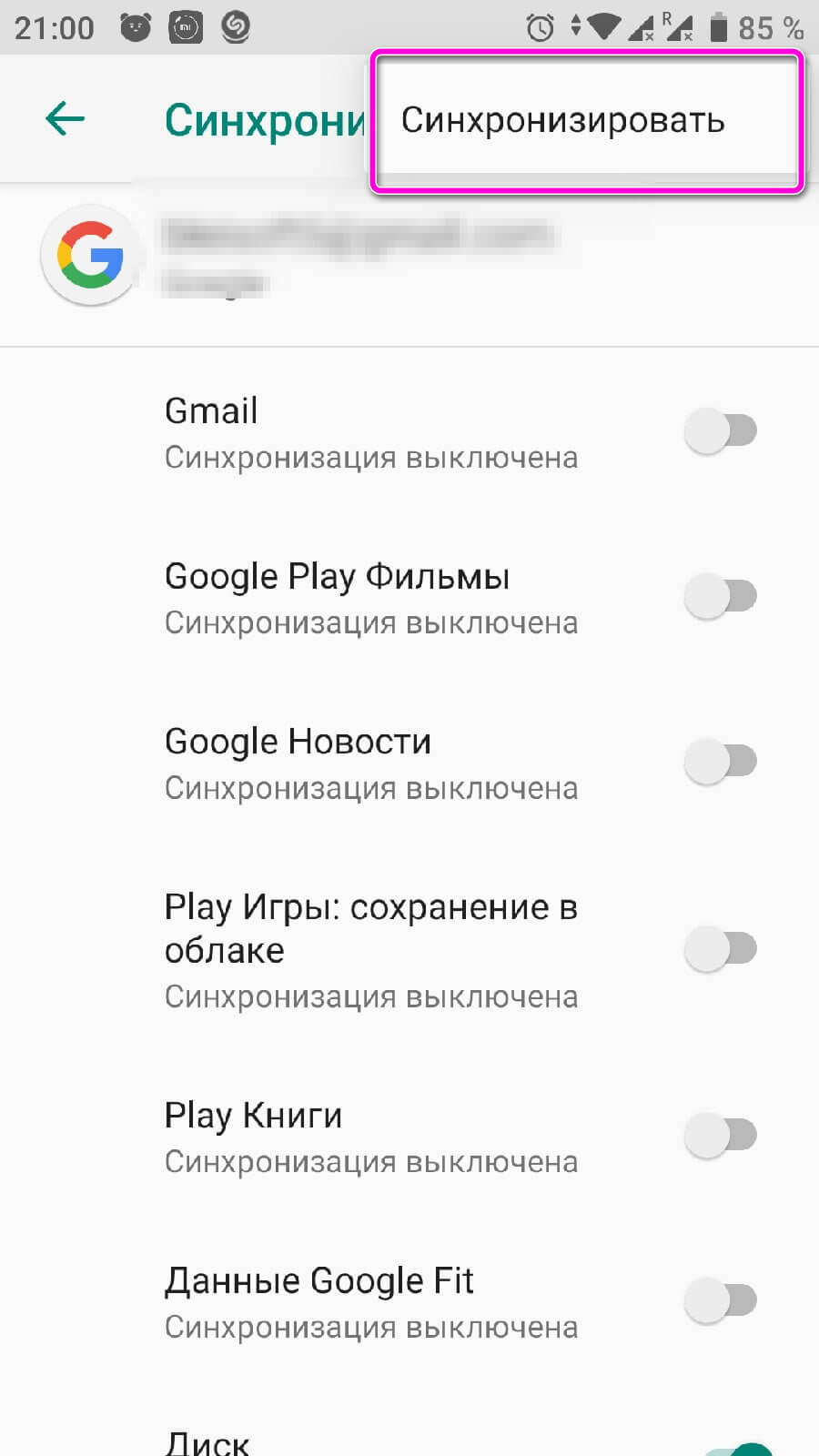Enable Gmail synchronization switch
The height and width of the screenshot is (1456, 819).
(720, 430)
